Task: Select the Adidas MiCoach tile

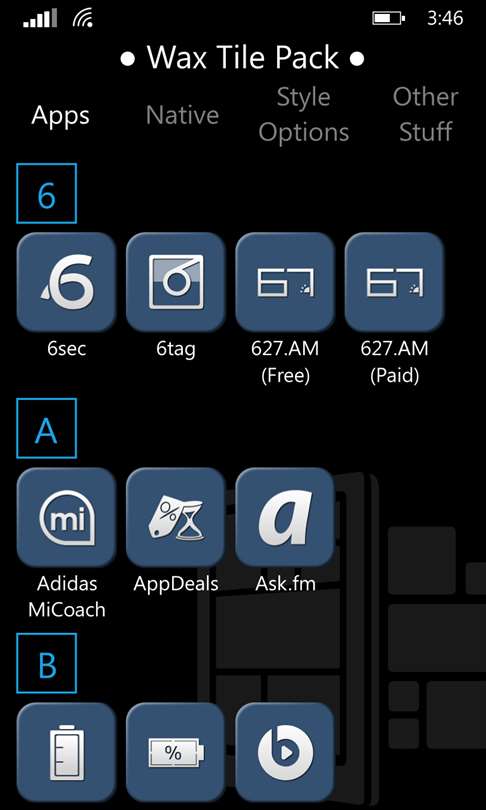Action: pos(66,517)
